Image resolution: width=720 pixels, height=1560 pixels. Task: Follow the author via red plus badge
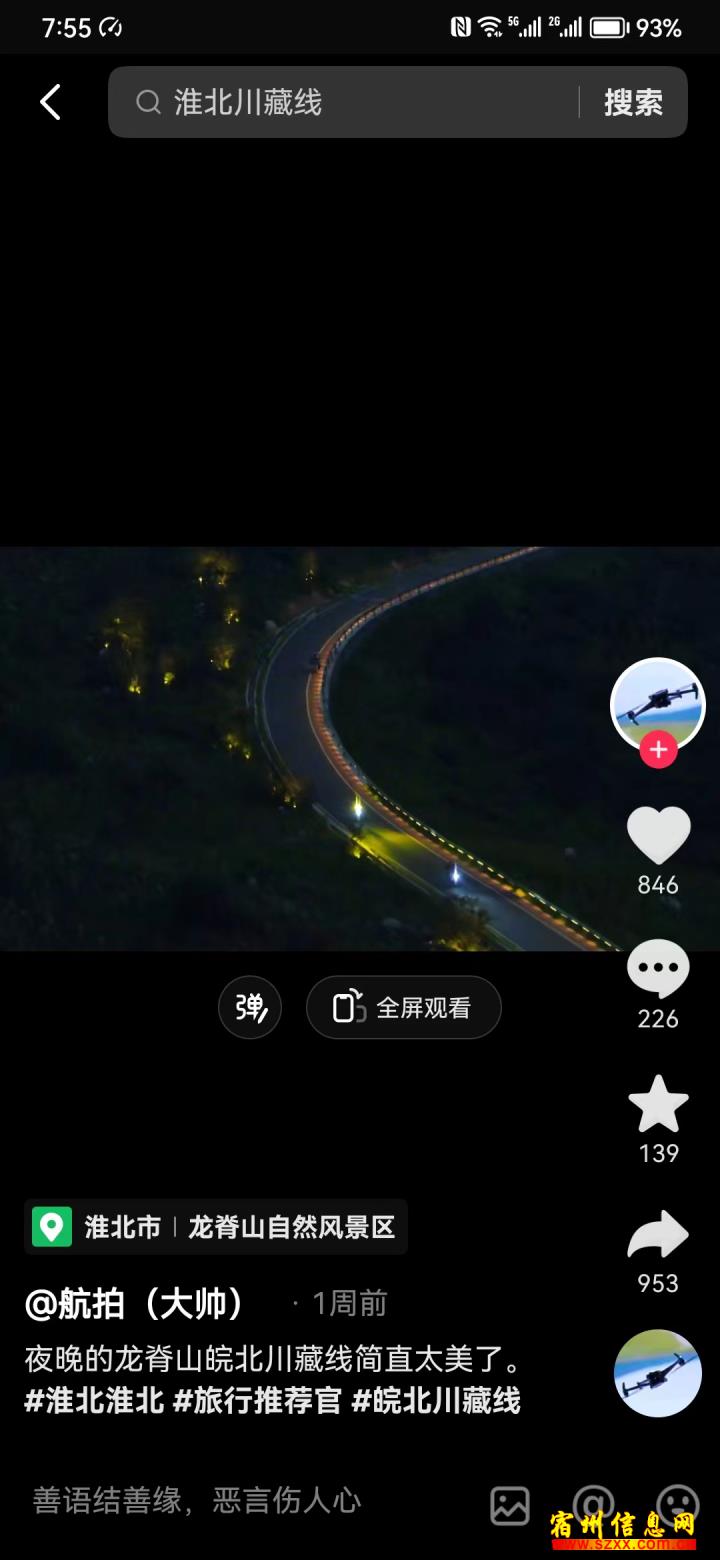point(658,750)
